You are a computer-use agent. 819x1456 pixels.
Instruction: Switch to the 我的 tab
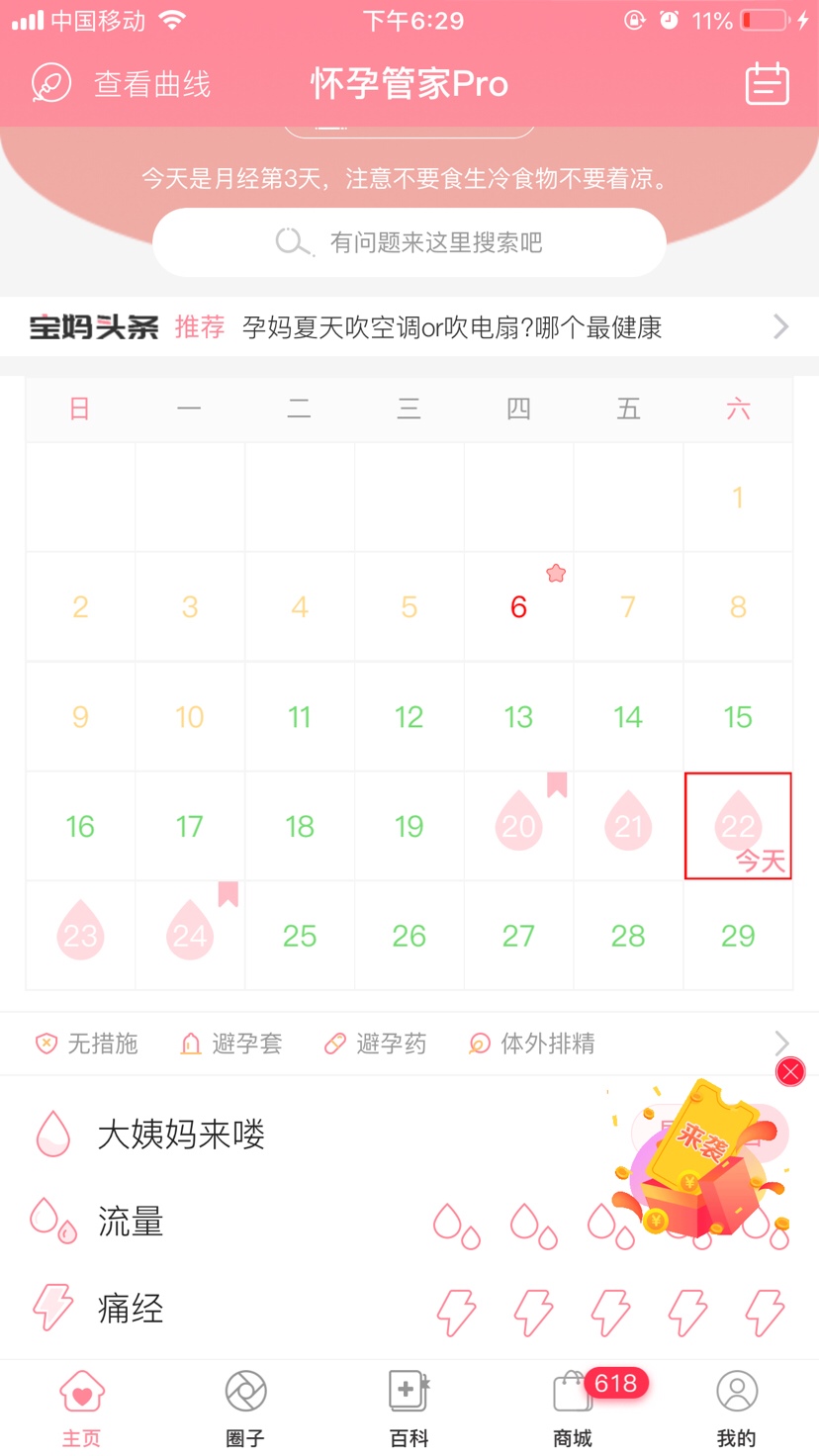tap(736, 1409)
